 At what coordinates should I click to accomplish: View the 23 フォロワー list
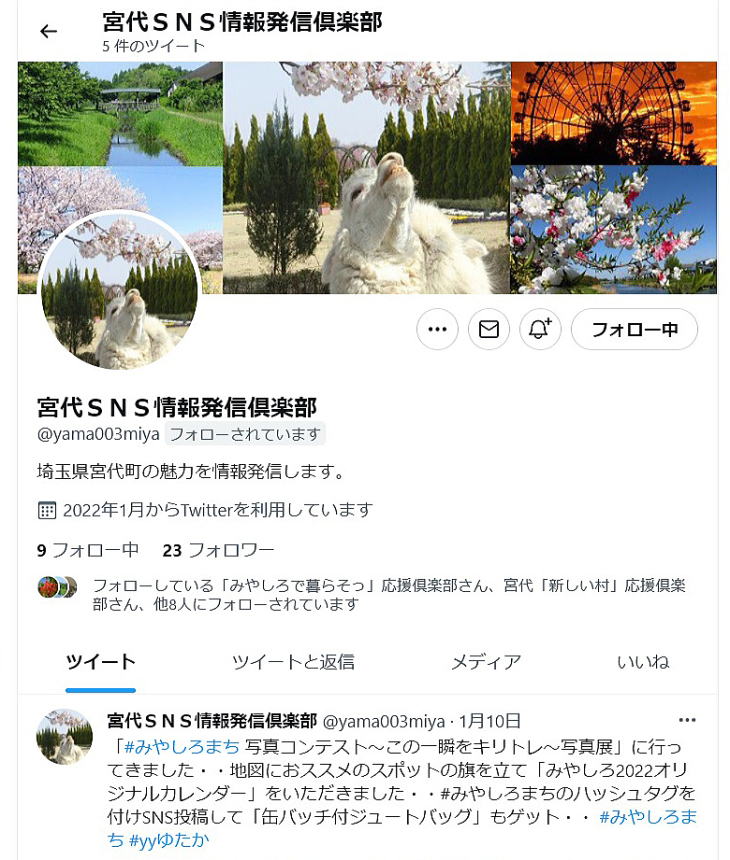point(218,550)
